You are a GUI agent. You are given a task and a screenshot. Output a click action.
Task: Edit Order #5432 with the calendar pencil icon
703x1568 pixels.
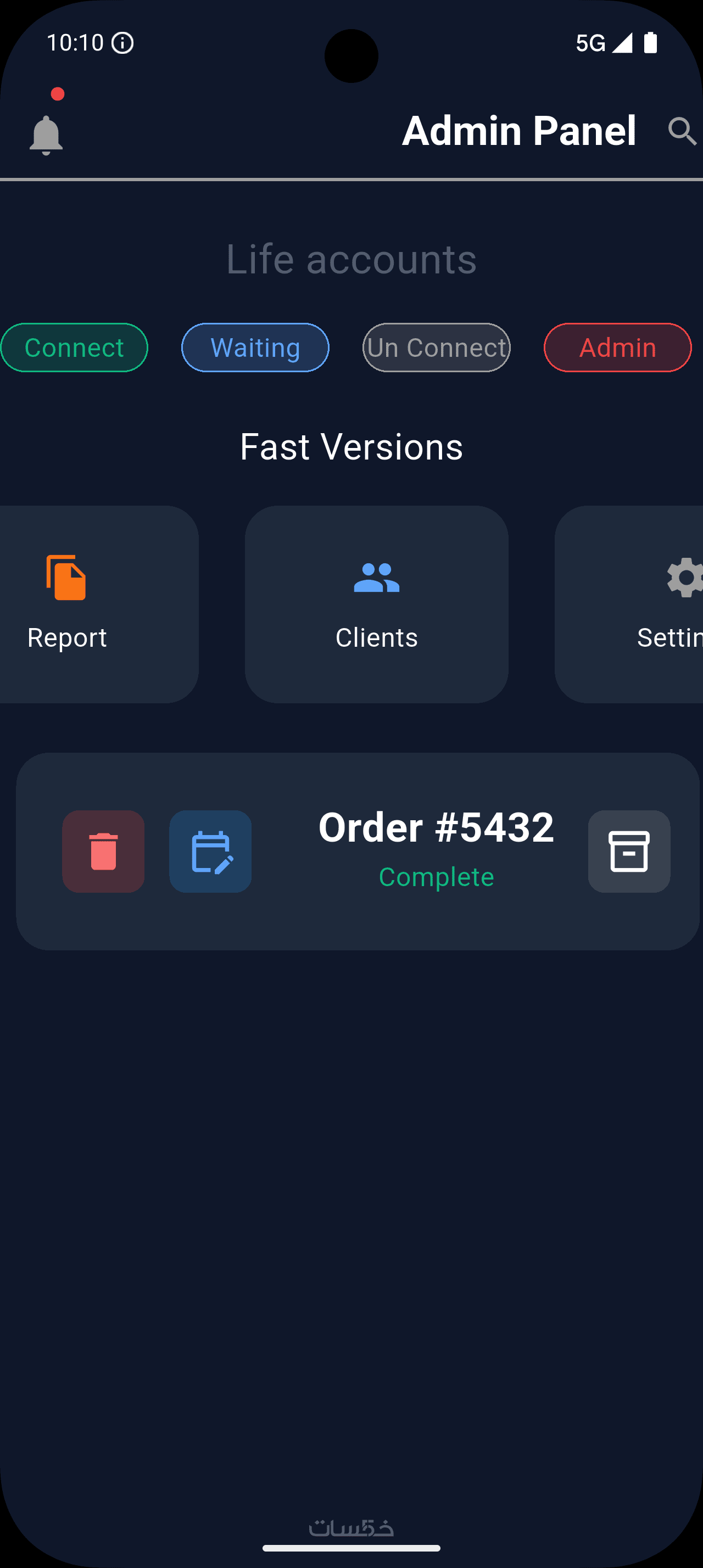pos(210,851)
